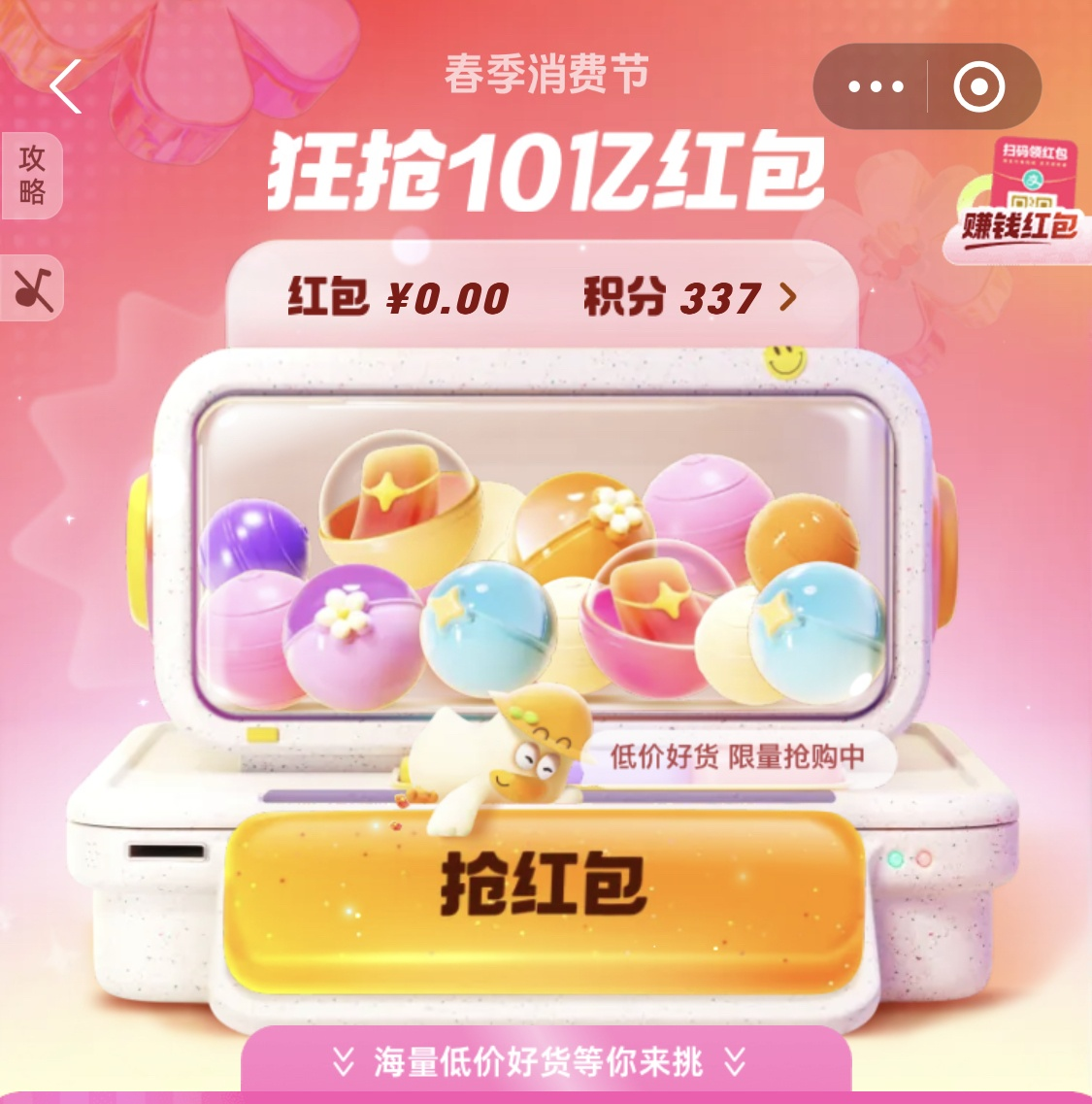Open the 低价好货 限量抢购中 bubble

click(x=738, y=757)
